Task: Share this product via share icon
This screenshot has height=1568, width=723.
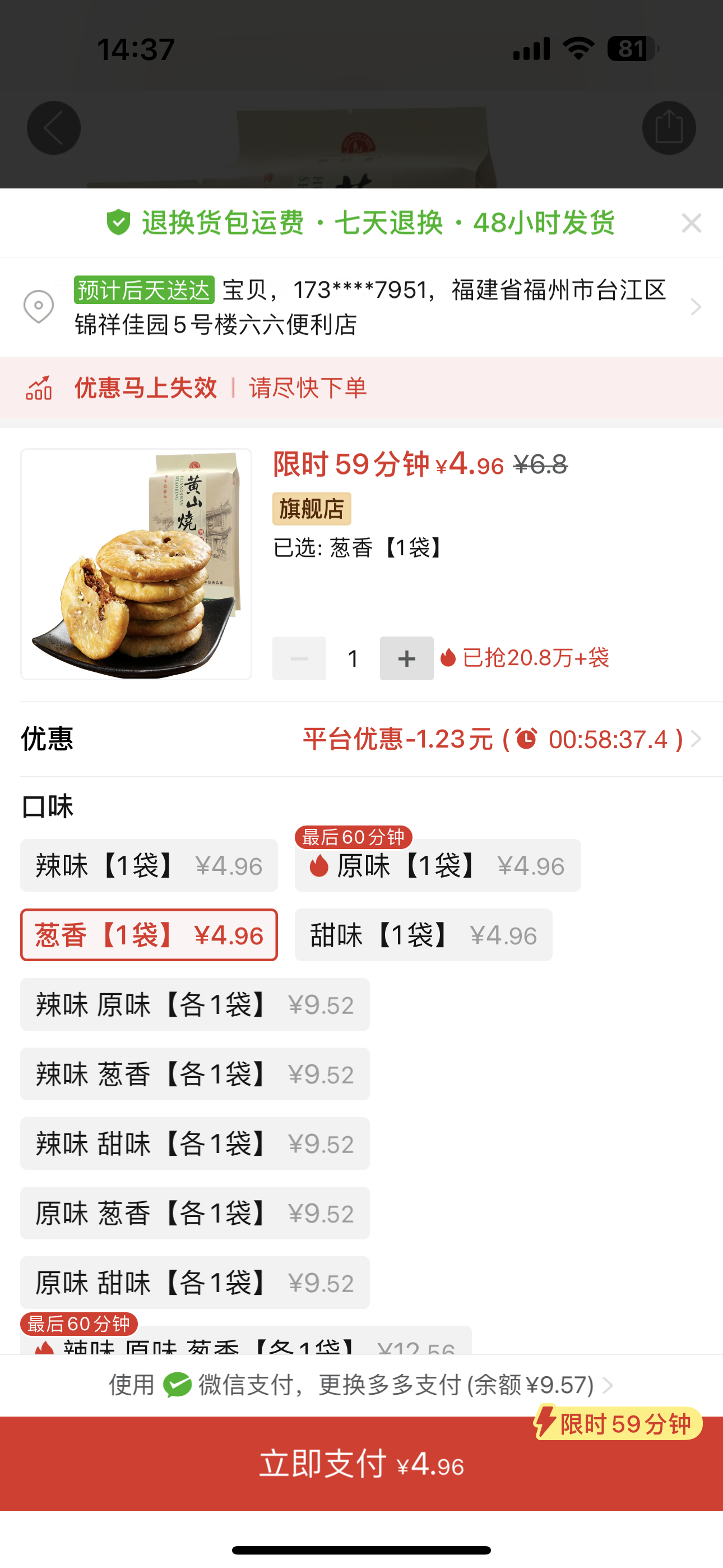Action: pyautogui.click(x=669, y=128)
